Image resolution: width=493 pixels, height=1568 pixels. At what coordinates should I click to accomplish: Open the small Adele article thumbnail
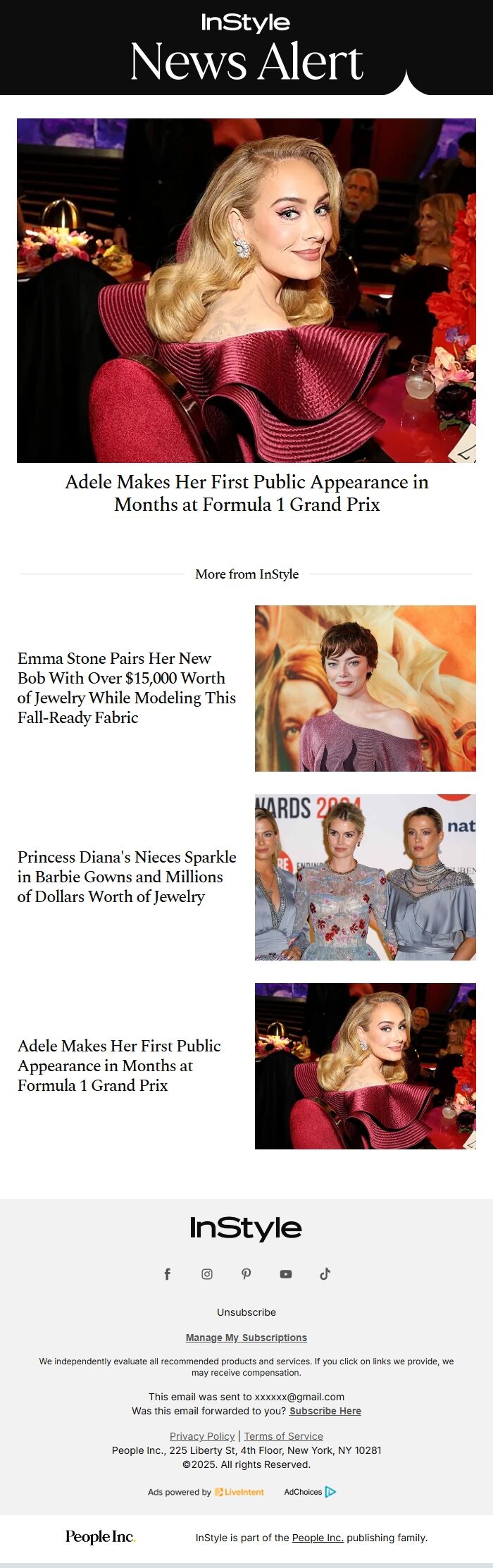[365, 1066]
